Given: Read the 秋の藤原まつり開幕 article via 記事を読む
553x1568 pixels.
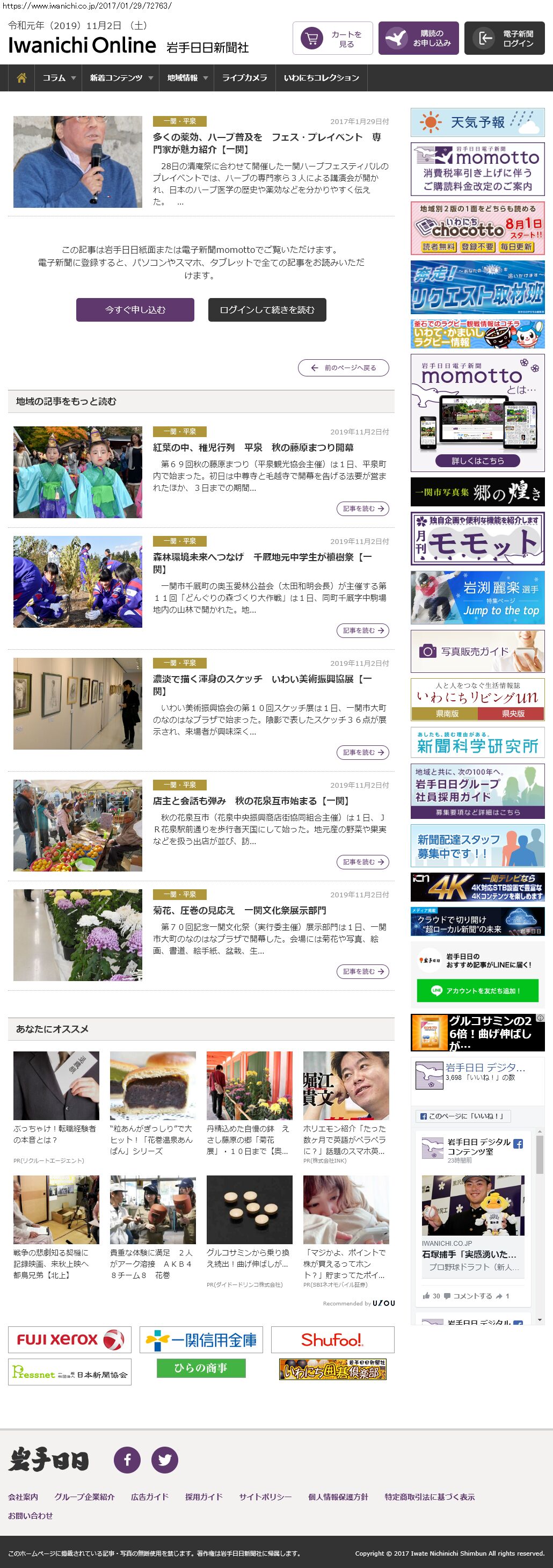Looking at the screenshot, I should pyautogui.click(x=362, y=509).
